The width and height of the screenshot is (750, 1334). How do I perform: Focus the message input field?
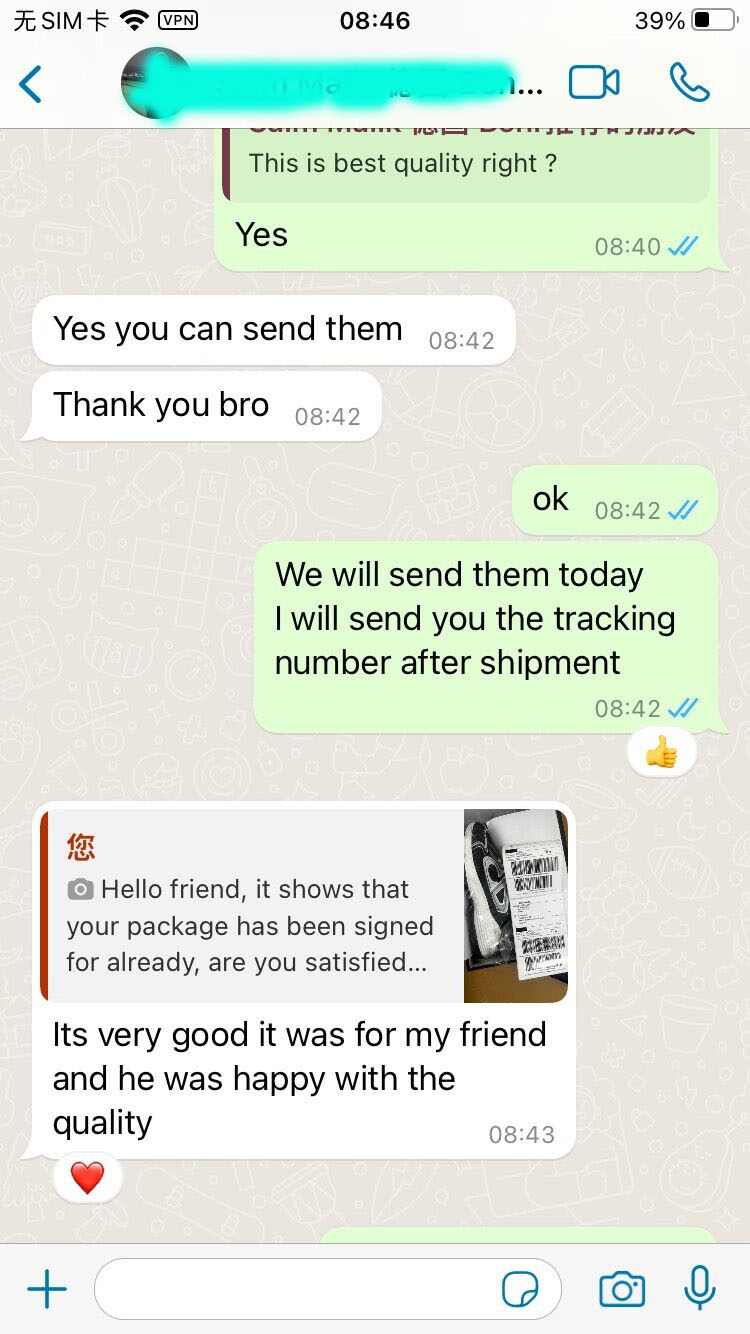click(300, 1289)
